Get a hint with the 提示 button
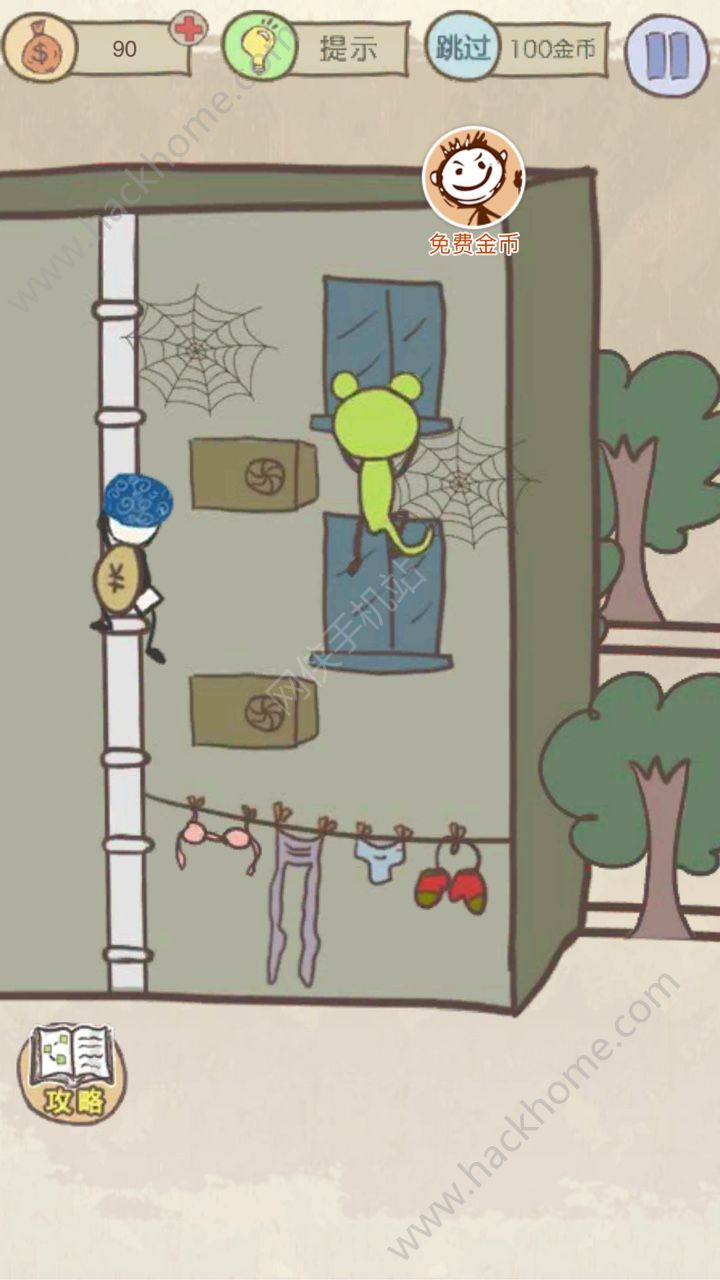The height and width of the screenshot is (1280, 720). tap(316, 48)
